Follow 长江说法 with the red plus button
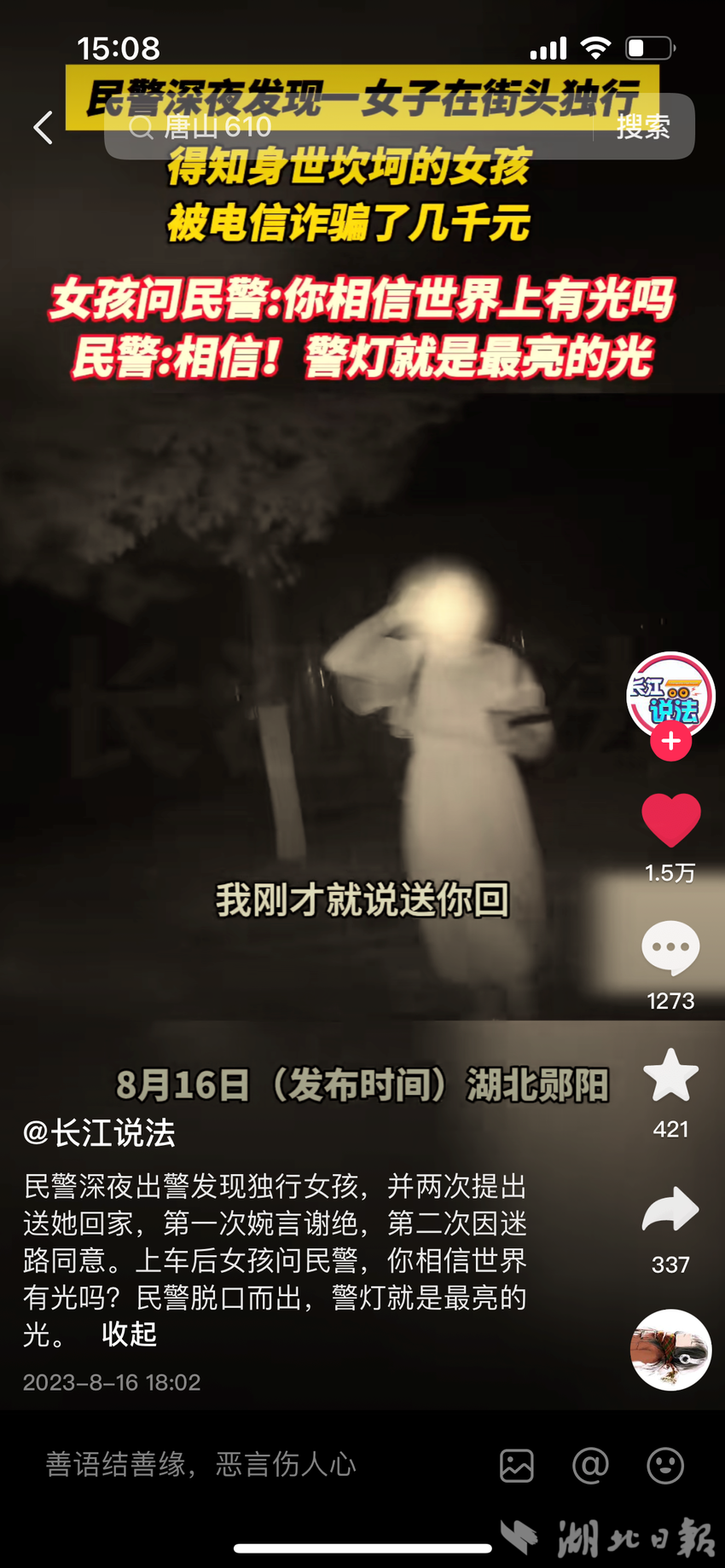725x1568 pixels. 670,742
